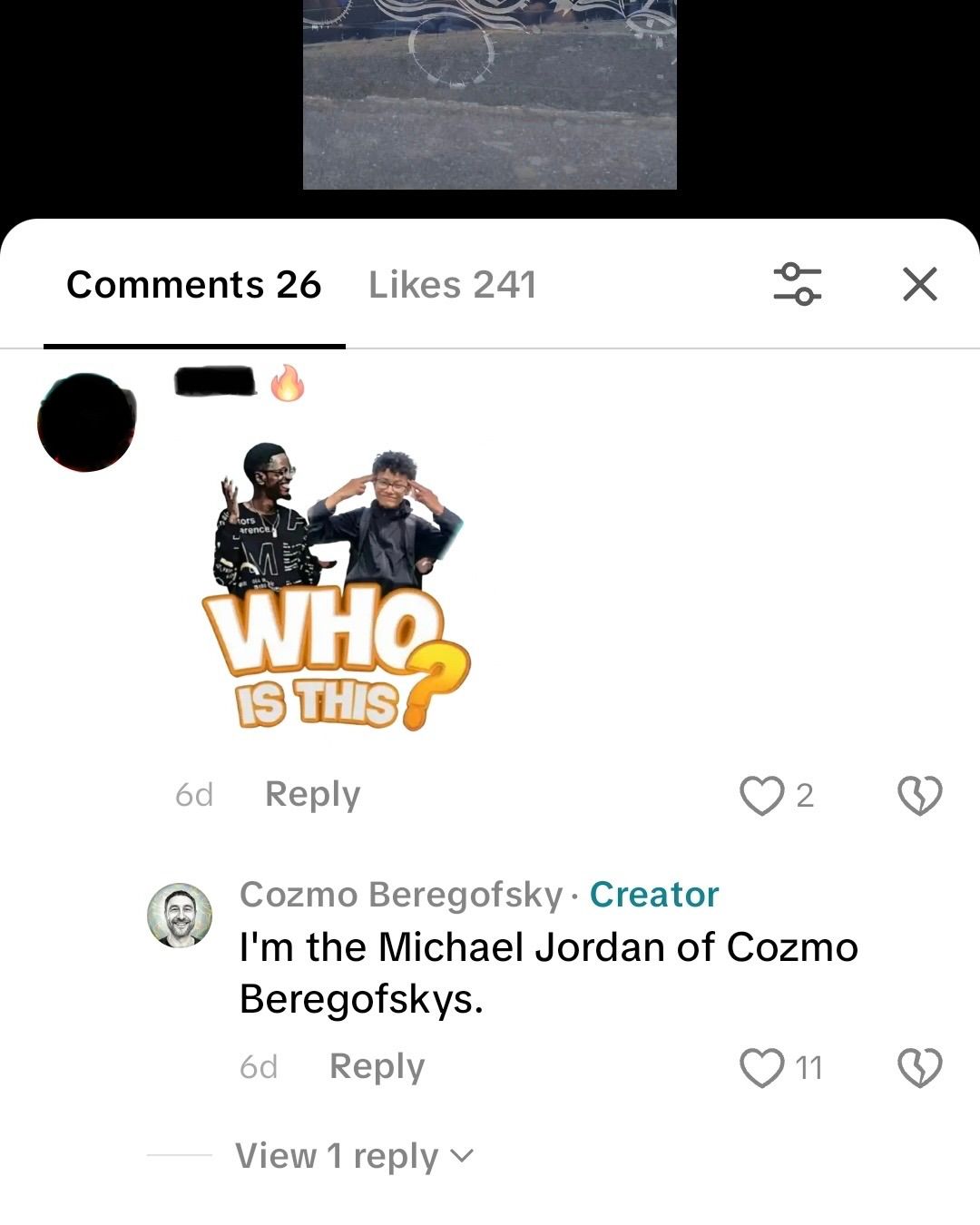Select the Comments 26 tab
This screenshot has width=980, height=1225.
(x=193, y=285)
